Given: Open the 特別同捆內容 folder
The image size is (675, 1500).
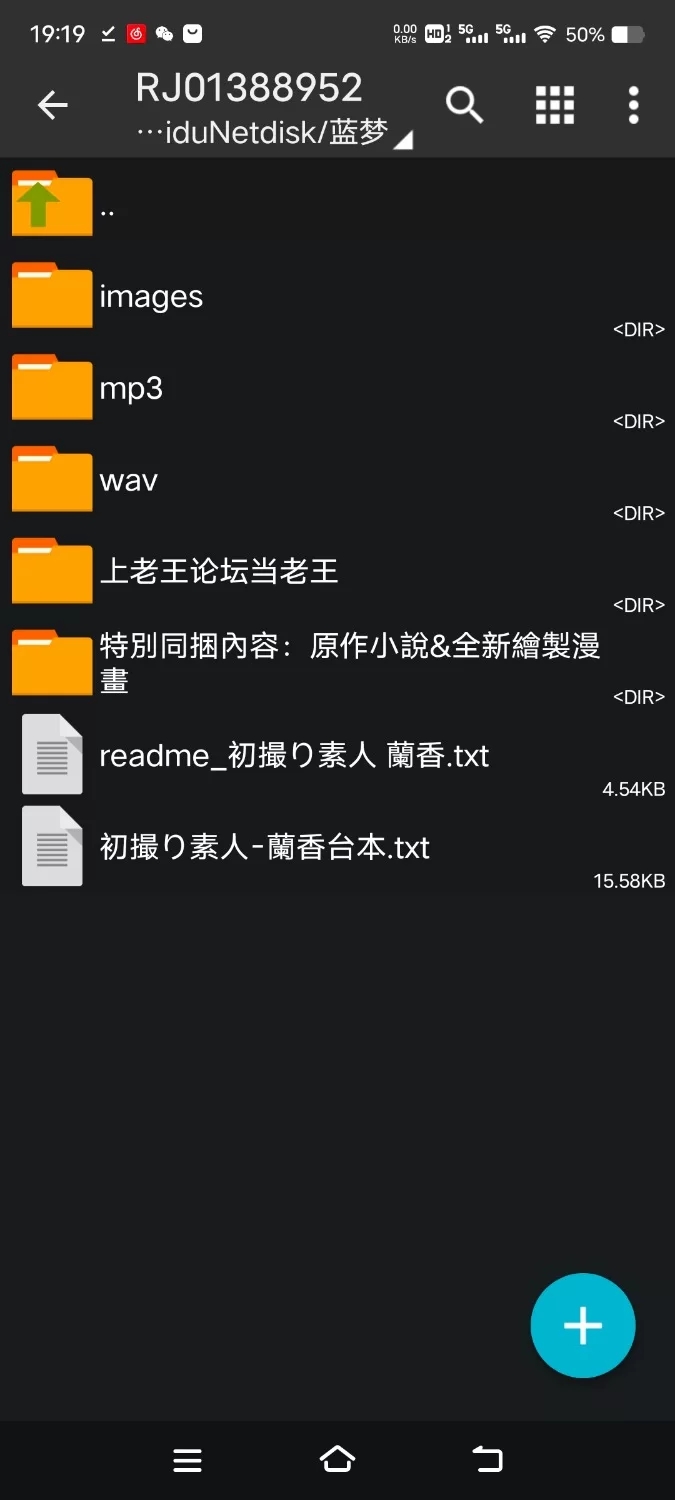Looking at the screenshot, I should (300, 662).
